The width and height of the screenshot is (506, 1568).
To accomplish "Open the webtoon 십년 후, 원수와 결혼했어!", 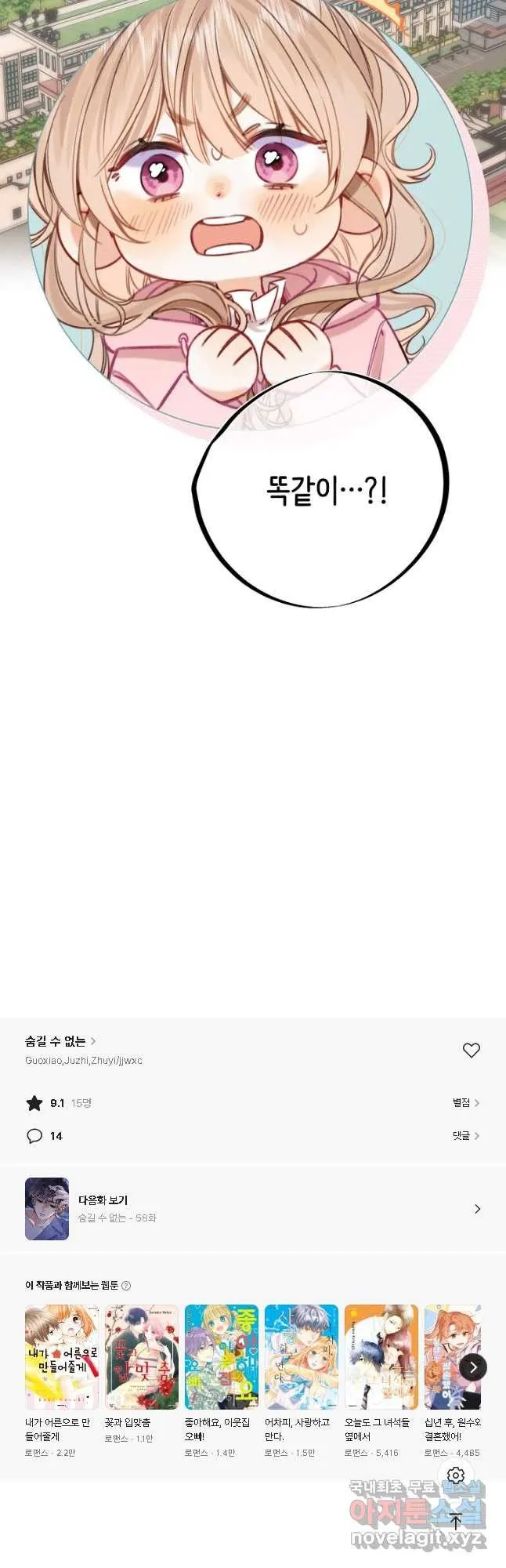I will click(450, 1357).
